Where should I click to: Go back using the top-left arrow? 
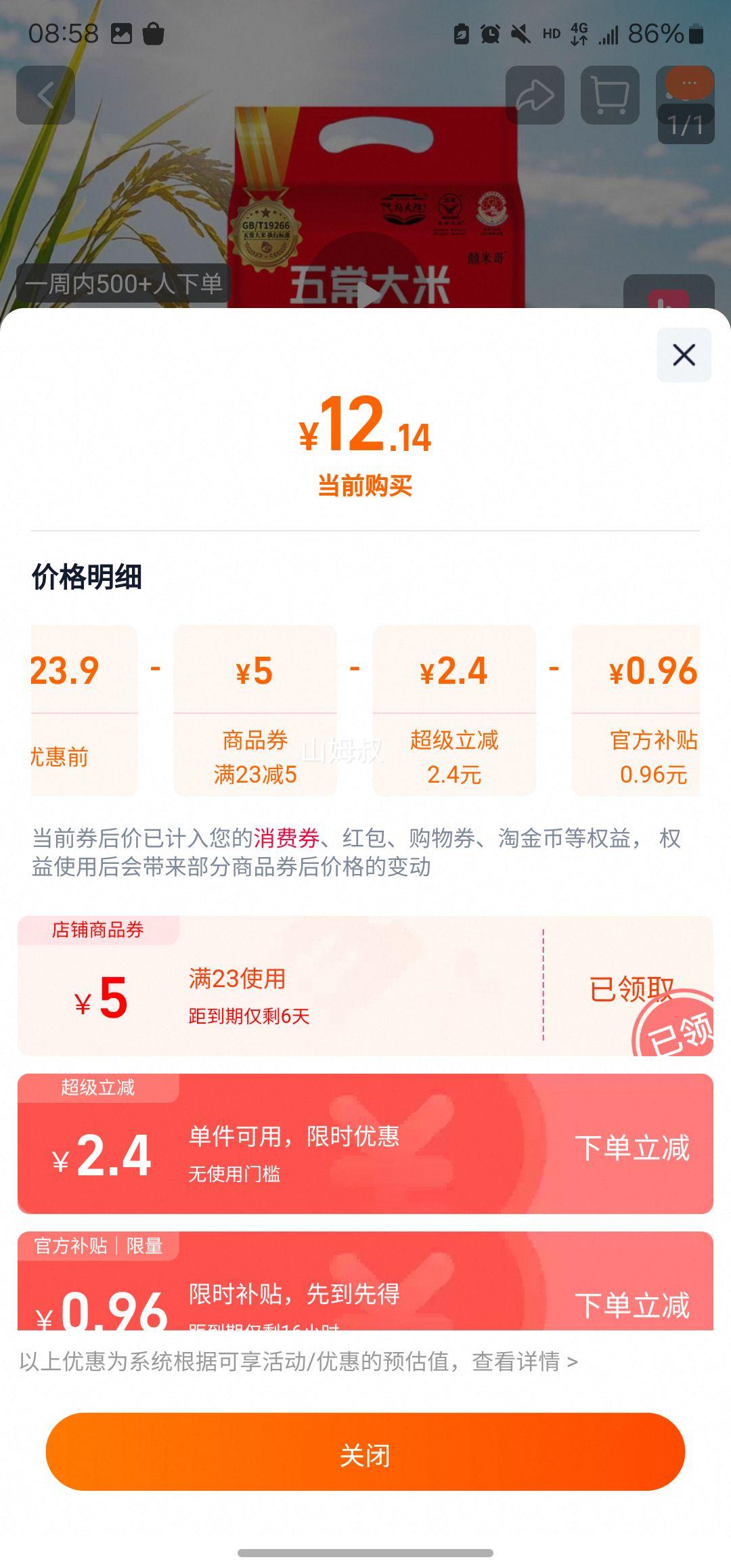tap(45, 95)
